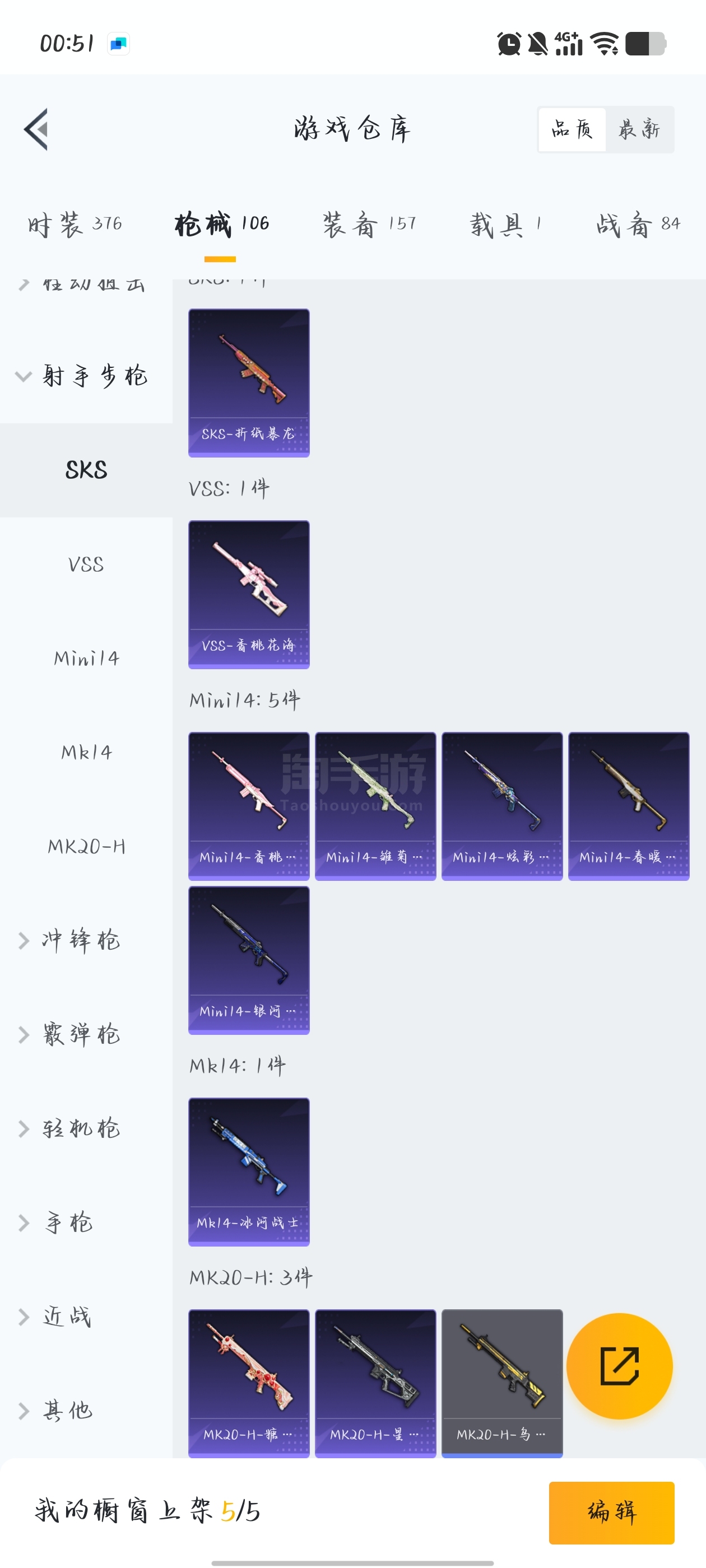Switch to the 装备 tab
Screen dimensions: 706x1568
(369, 225)
